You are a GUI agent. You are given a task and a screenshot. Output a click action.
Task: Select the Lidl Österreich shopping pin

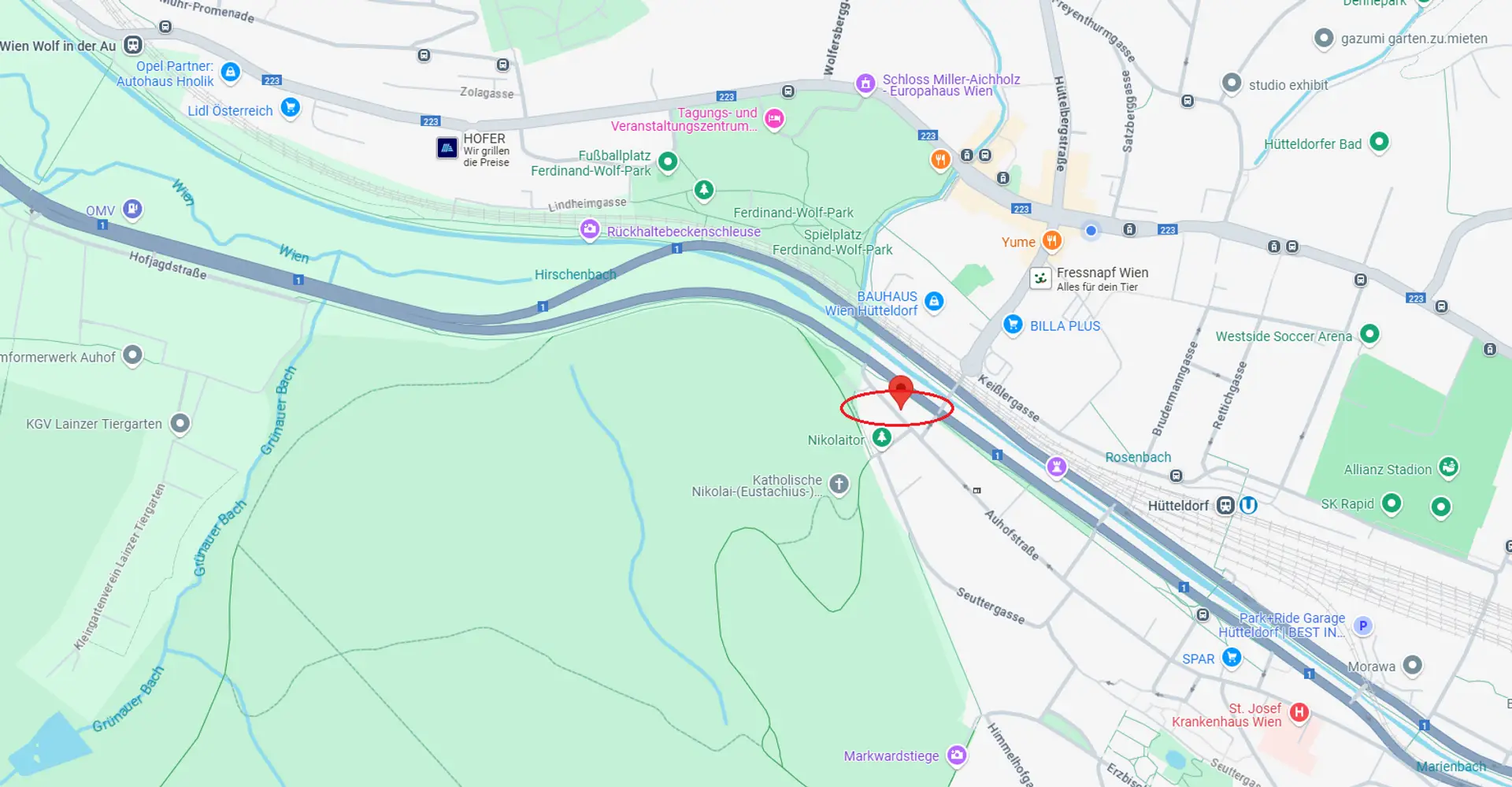point(290,107)
